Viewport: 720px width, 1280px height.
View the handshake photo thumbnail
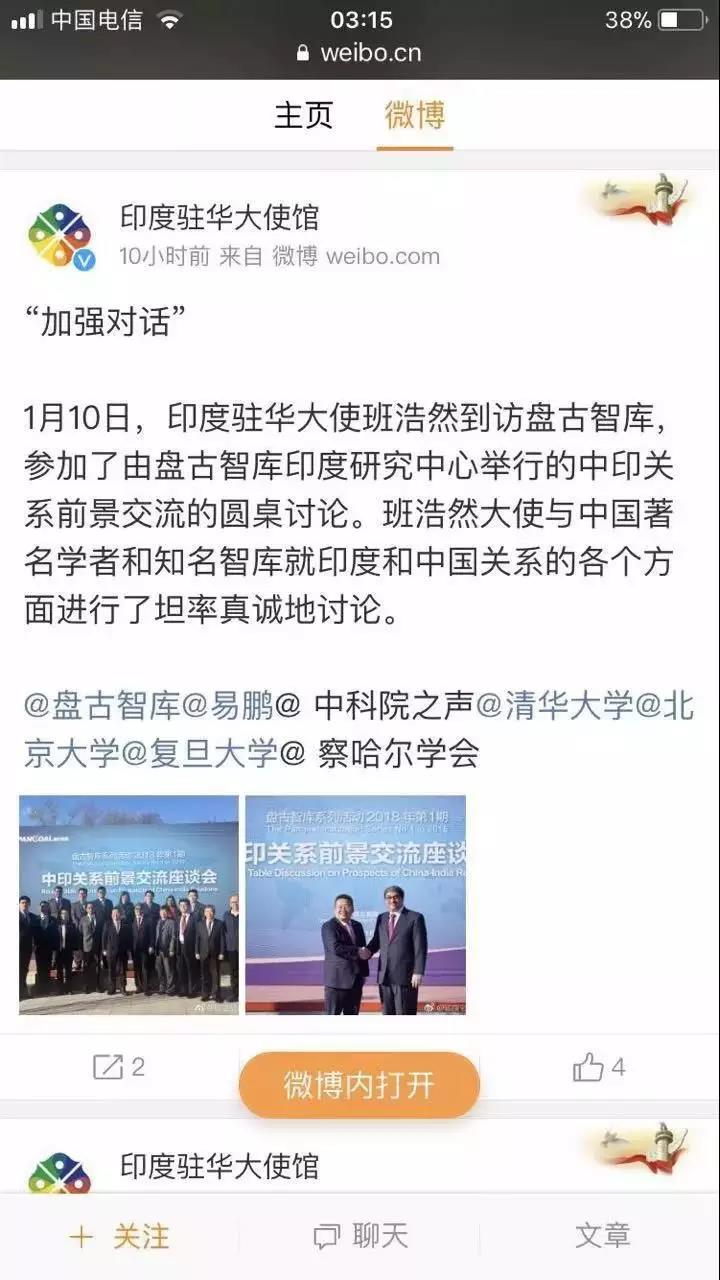tap(355, 904)
